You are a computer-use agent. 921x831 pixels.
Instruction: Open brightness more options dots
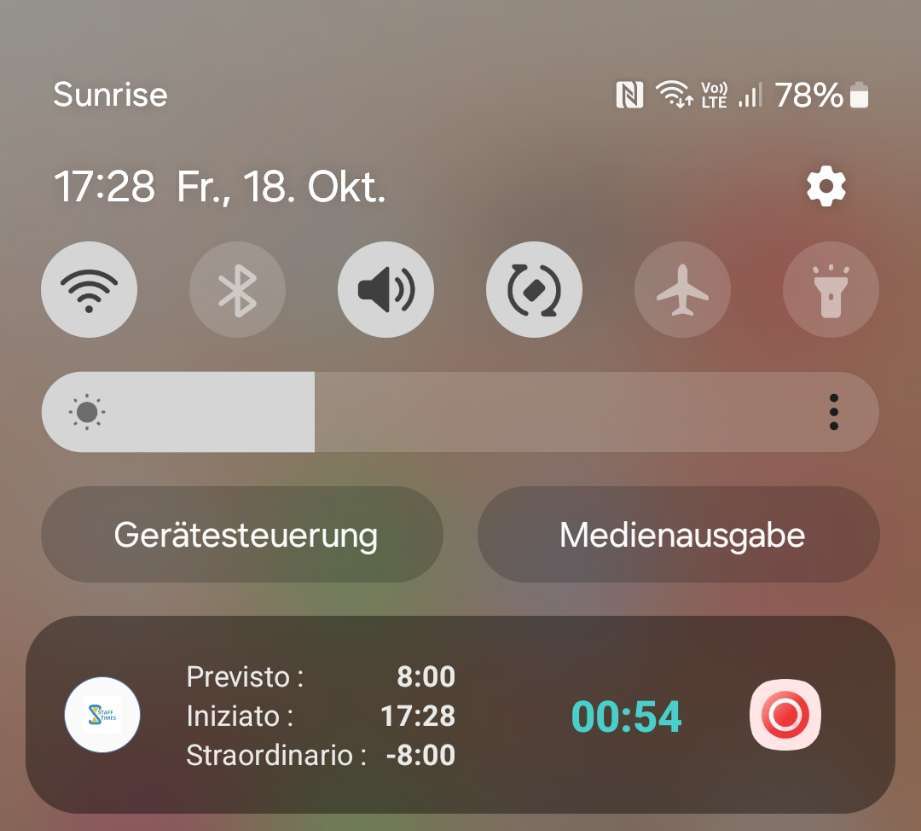click(x=834, y=412)
